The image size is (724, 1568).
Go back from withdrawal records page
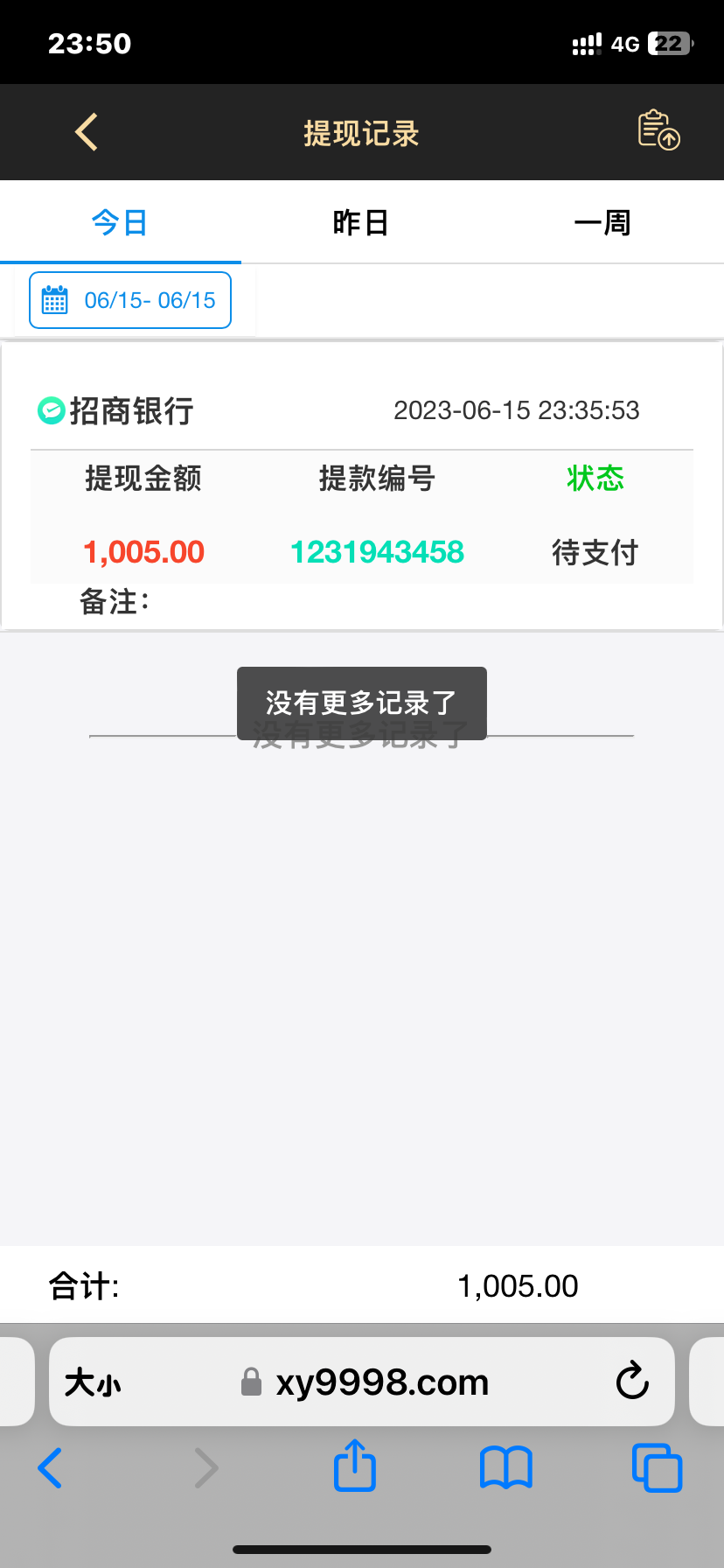[86, 133]
